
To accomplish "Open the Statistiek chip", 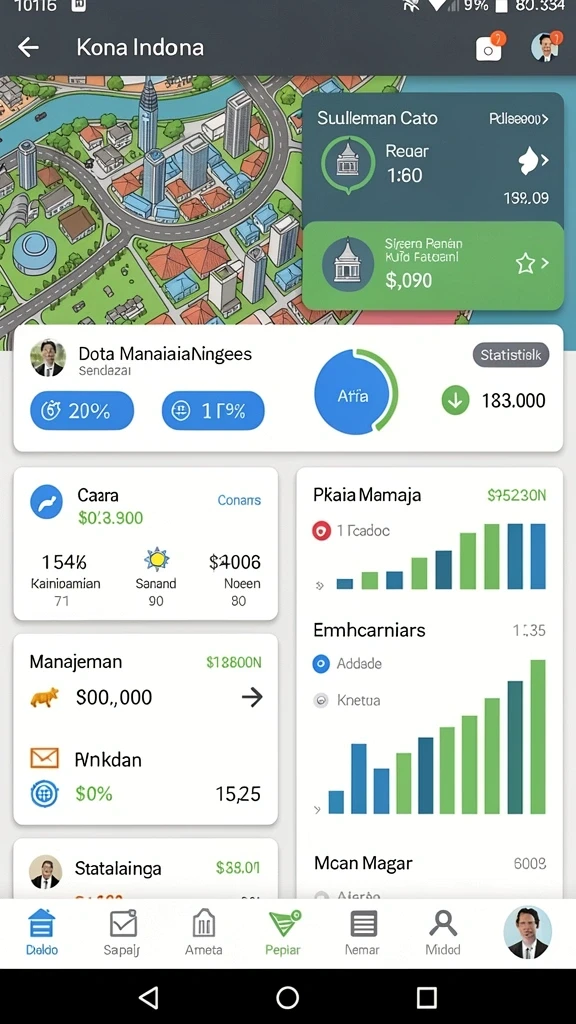I will click(511, 355).
